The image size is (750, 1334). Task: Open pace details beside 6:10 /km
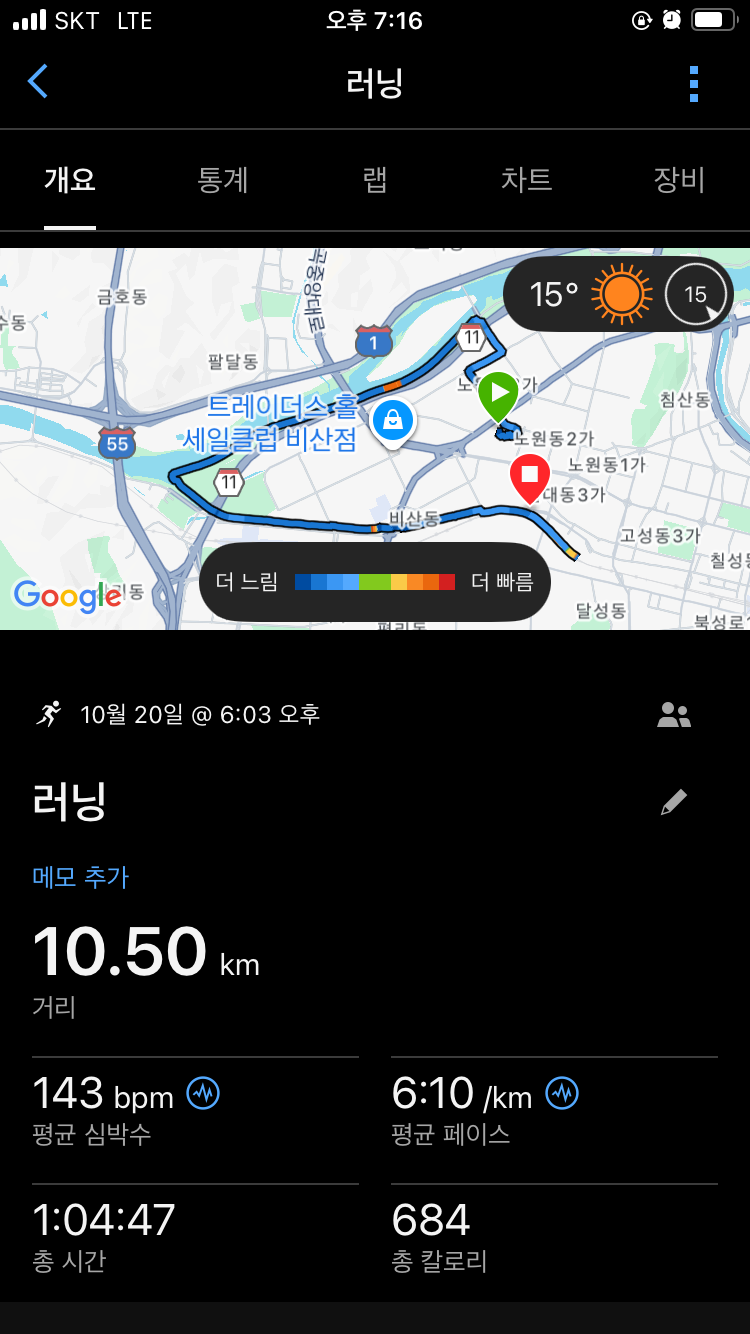tap(562, 1093)
